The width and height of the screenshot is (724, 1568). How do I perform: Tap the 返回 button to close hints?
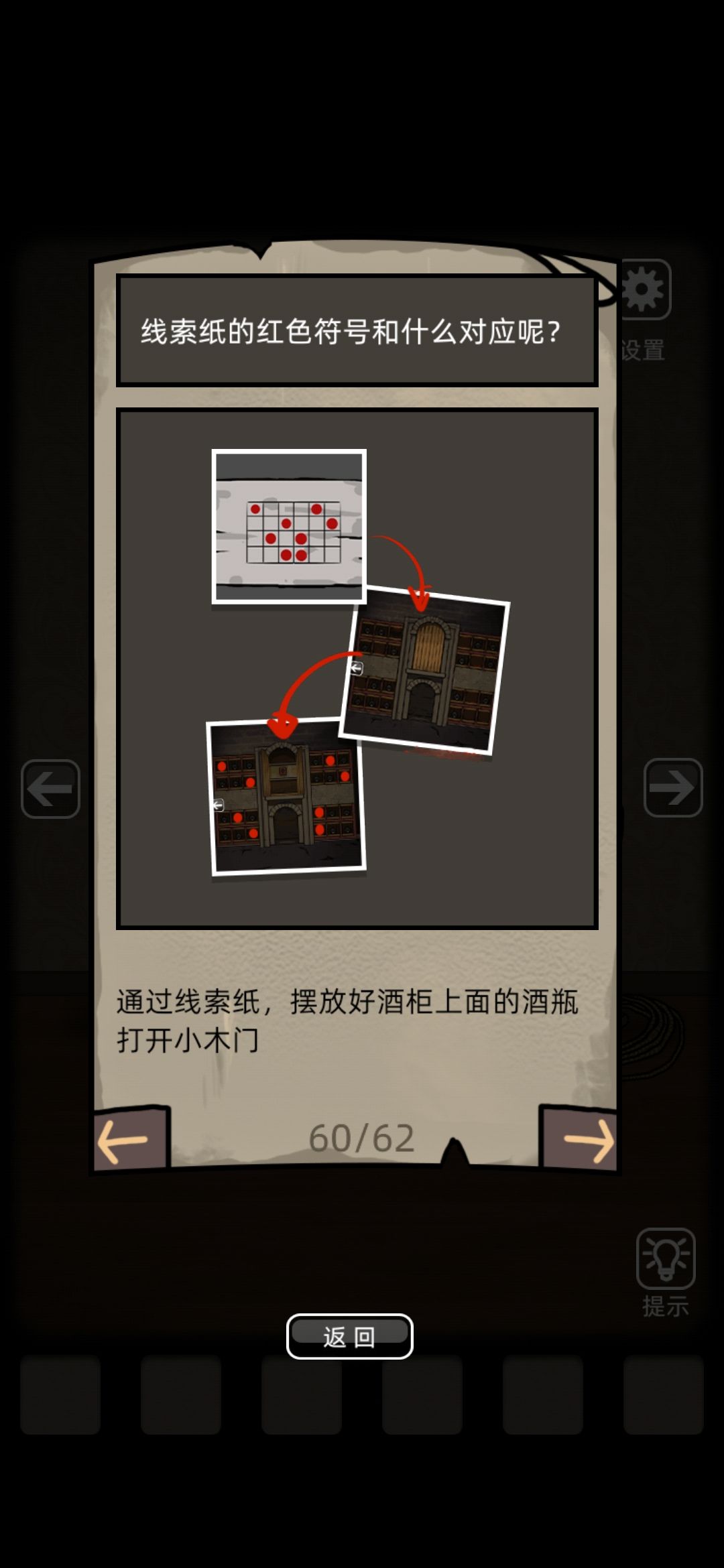(349, 1336)
